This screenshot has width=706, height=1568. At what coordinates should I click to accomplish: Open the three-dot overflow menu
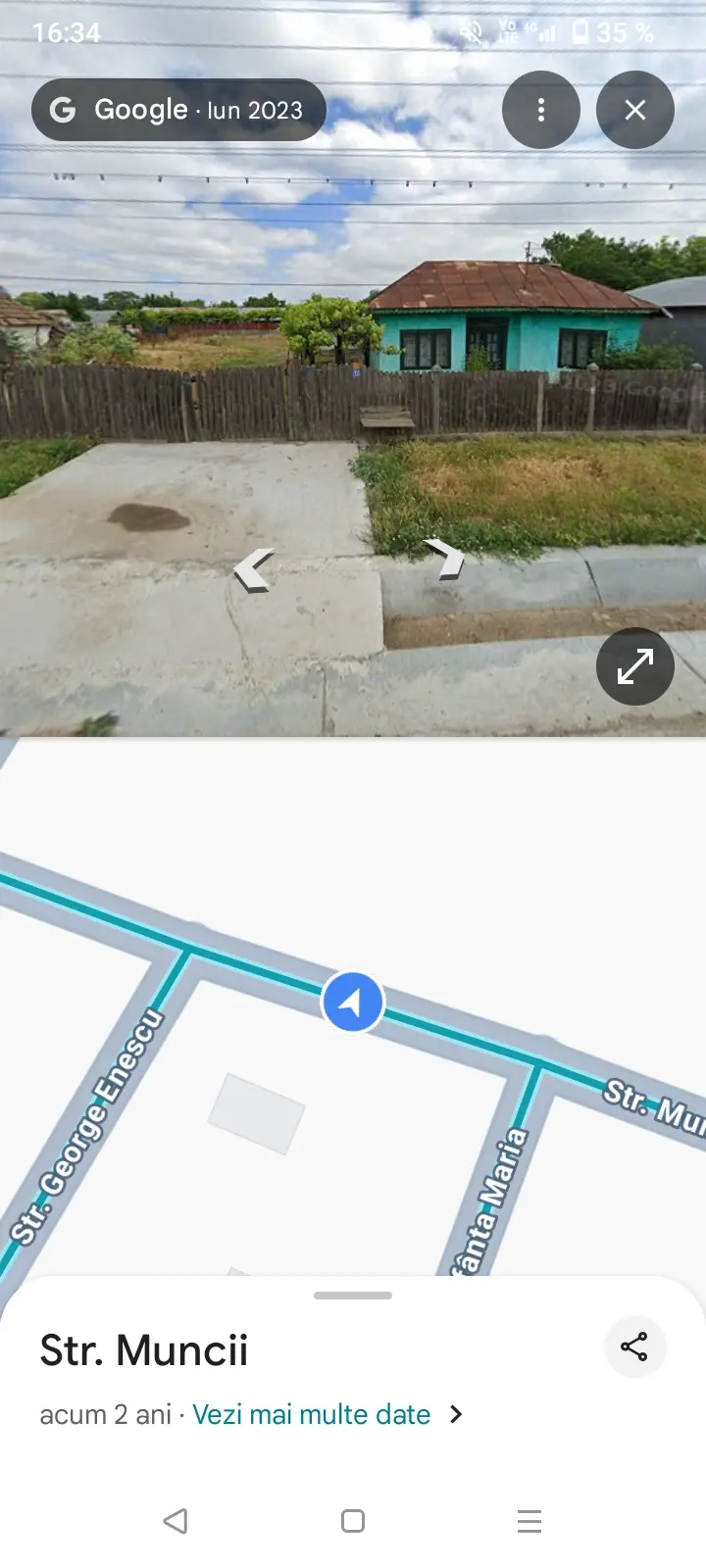[540, 110]
